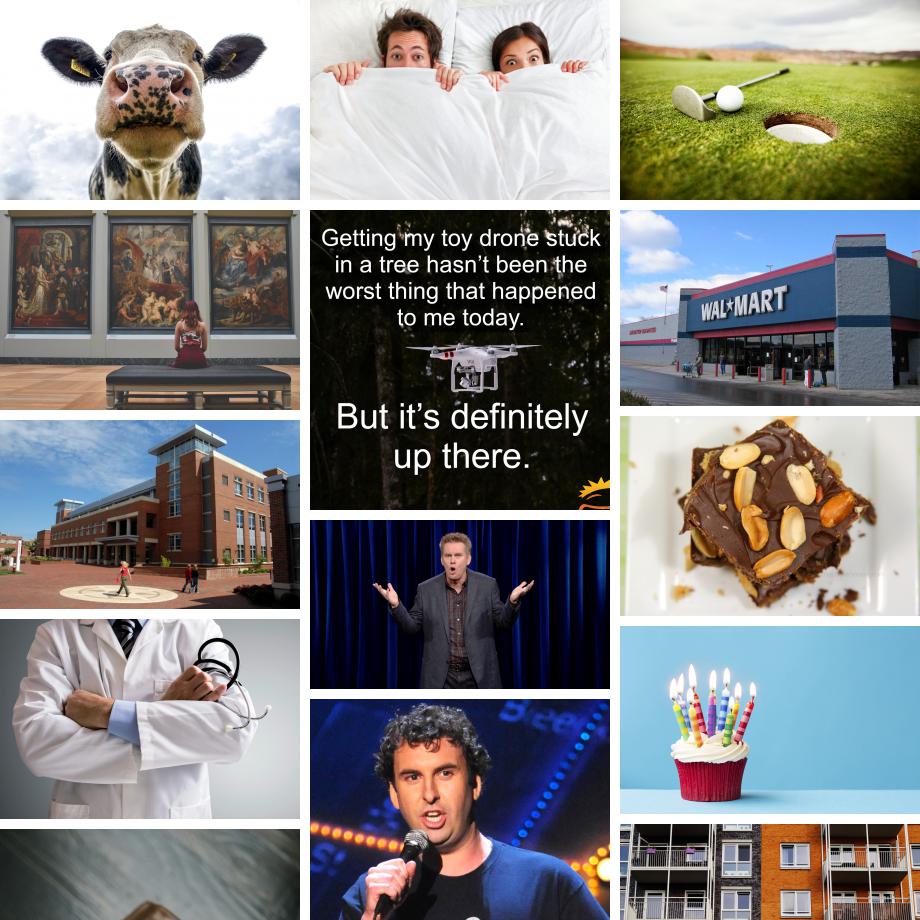Open the curly-haired comedian with microphone tile
Screen dimensions: 920x920
459,809
